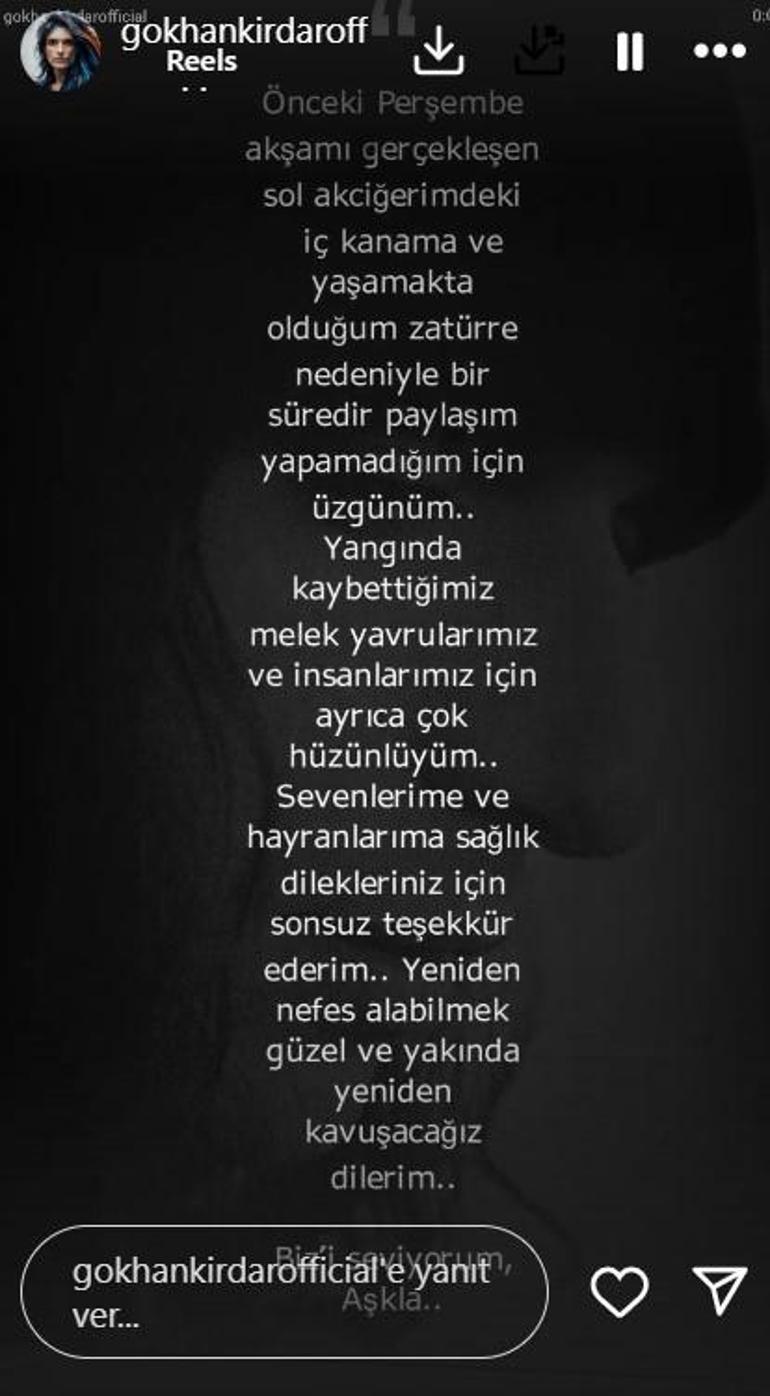Viewport: 770px width, 1396px height.
Task: Open the three-dot overflow menu
Action: [x=720, y=51]
